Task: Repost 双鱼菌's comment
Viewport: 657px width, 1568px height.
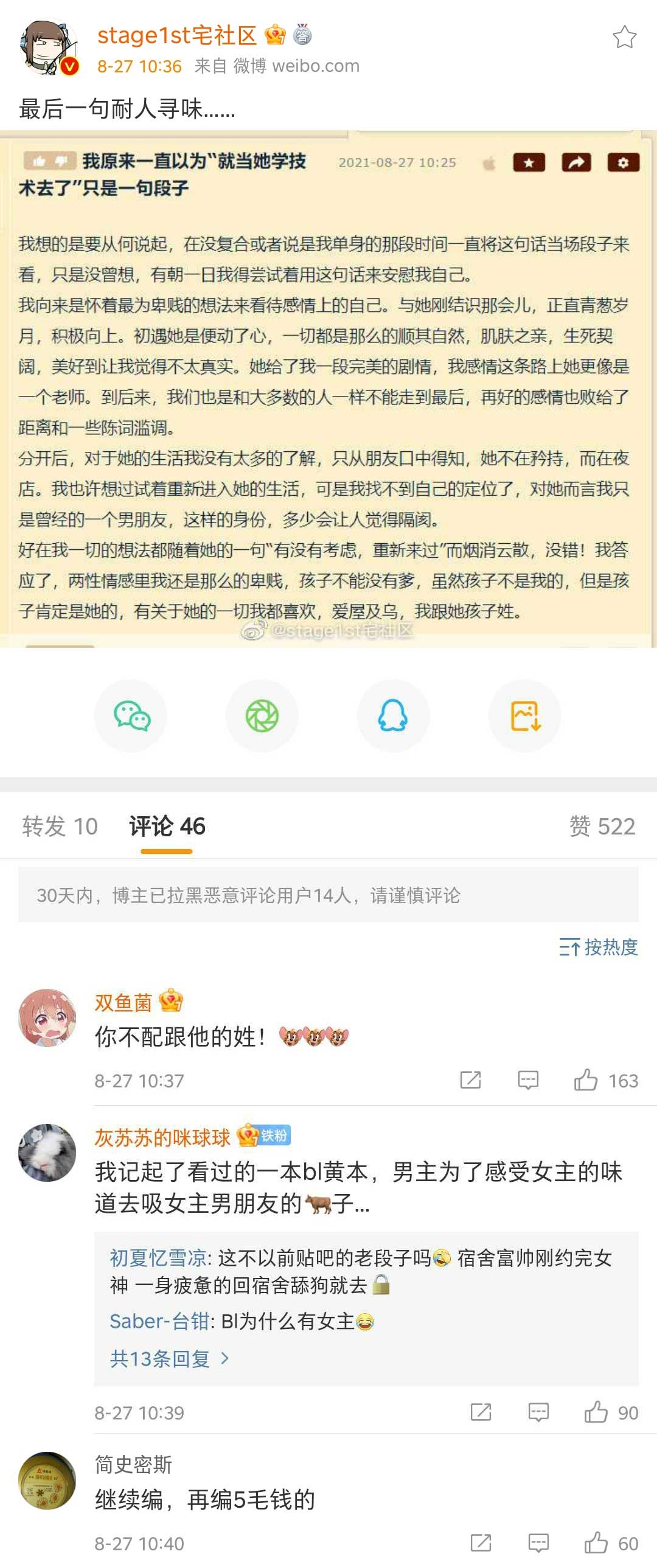Action: [470, 1080]
